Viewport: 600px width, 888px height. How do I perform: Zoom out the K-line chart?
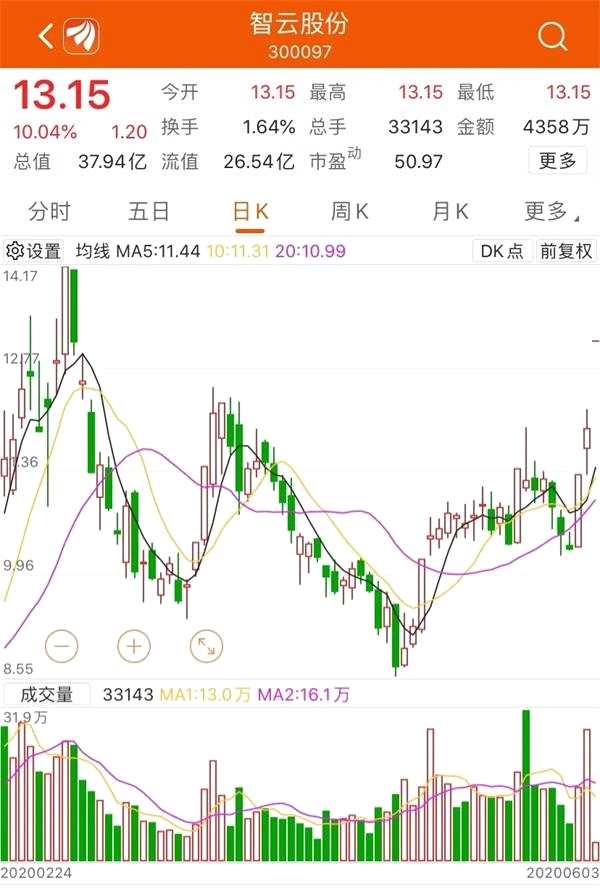[61, 646]
